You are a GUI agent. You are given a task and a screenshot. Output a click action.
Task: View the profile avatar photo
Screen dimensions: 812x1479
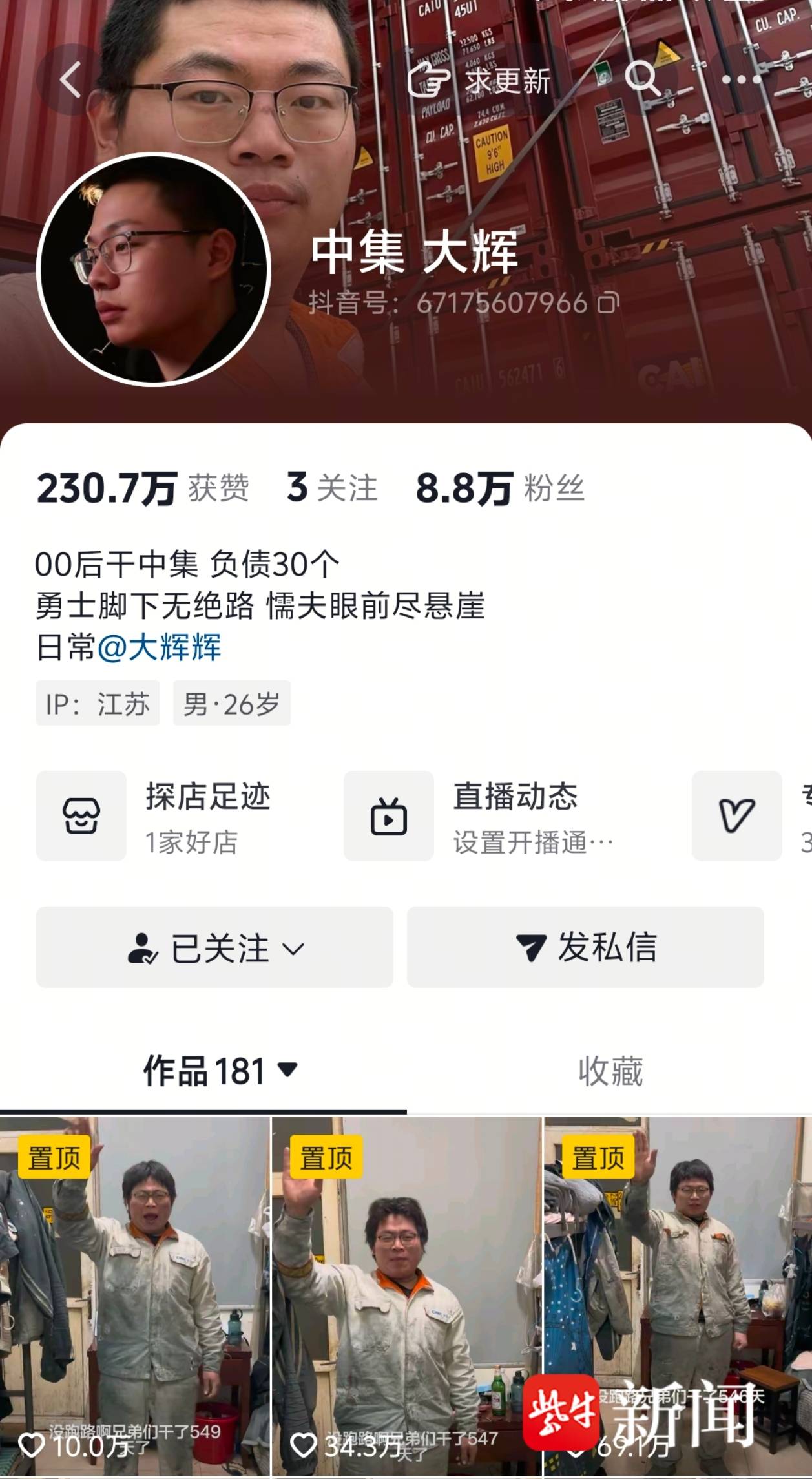click(x=154, y=269)
